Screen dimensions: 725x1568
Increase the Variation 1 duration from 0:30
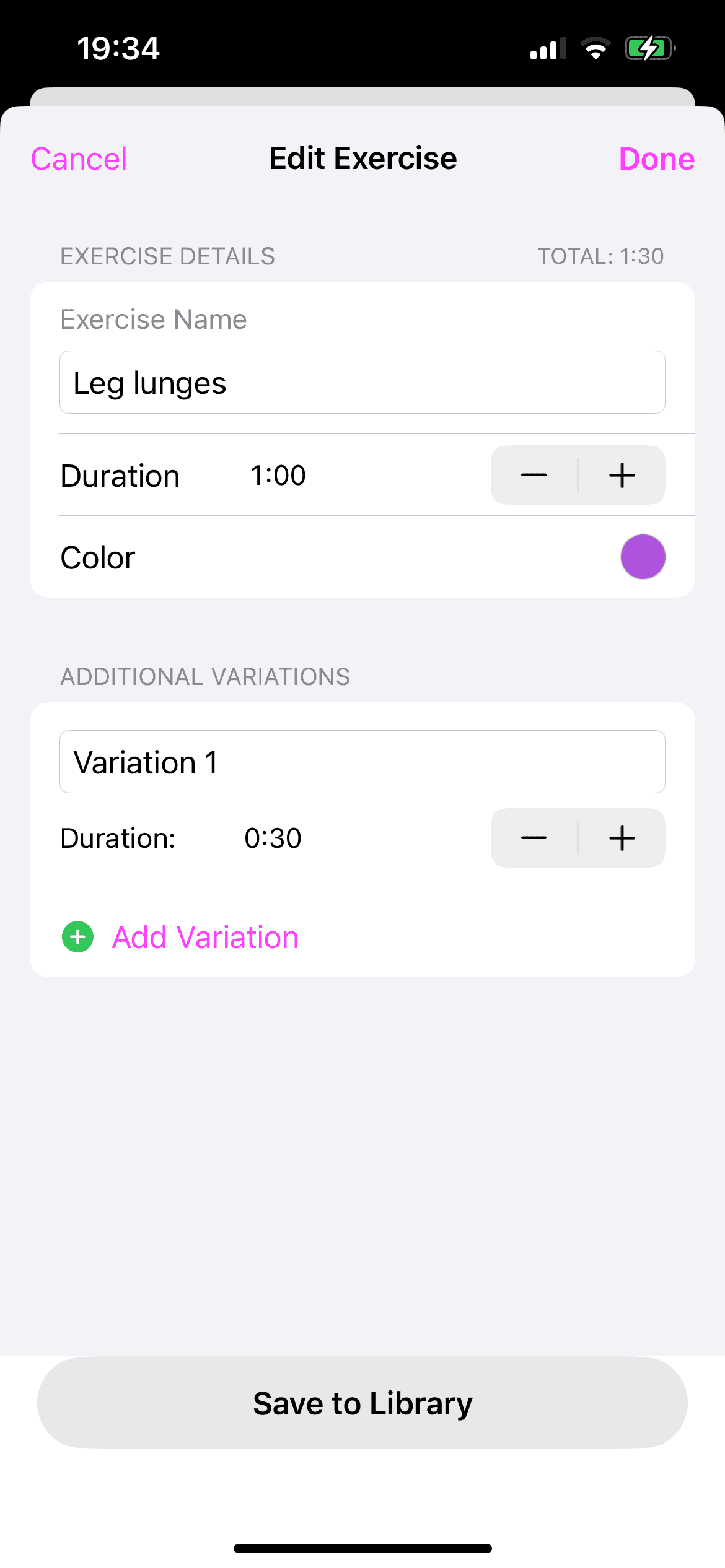click(x=622, y=838)
